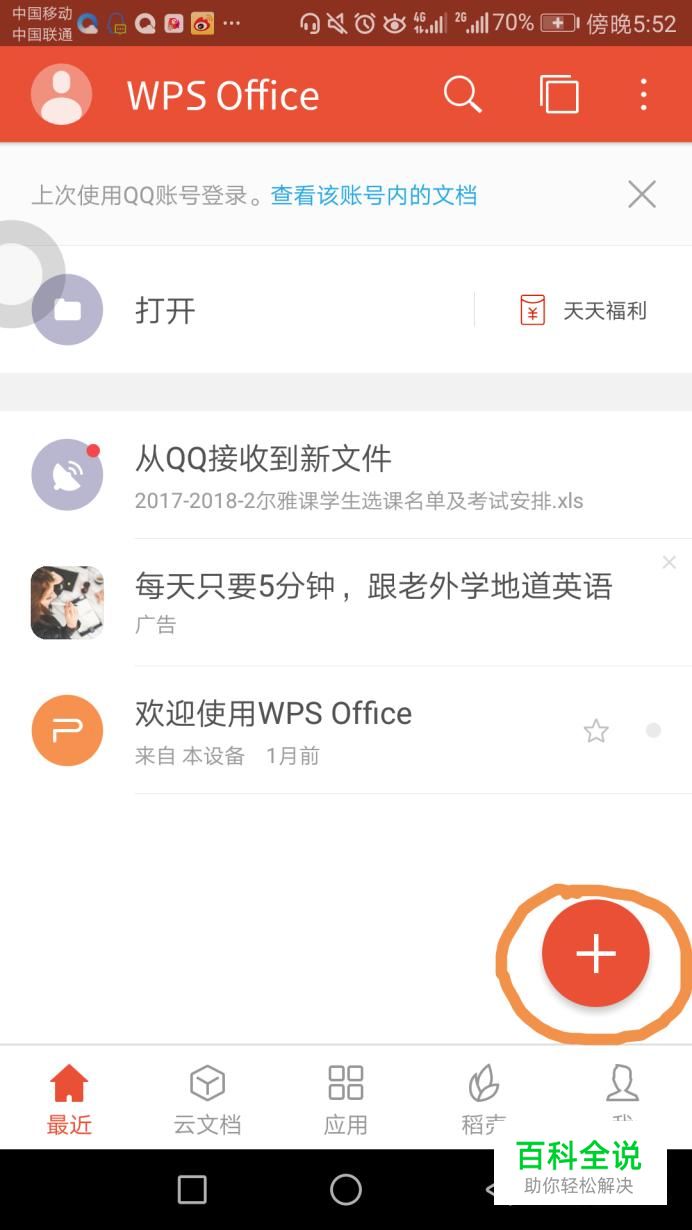The height and width of the screenshot is (1230, 692).
Task: Open the multi-window documents icon
Action: (x=559, y=95)
